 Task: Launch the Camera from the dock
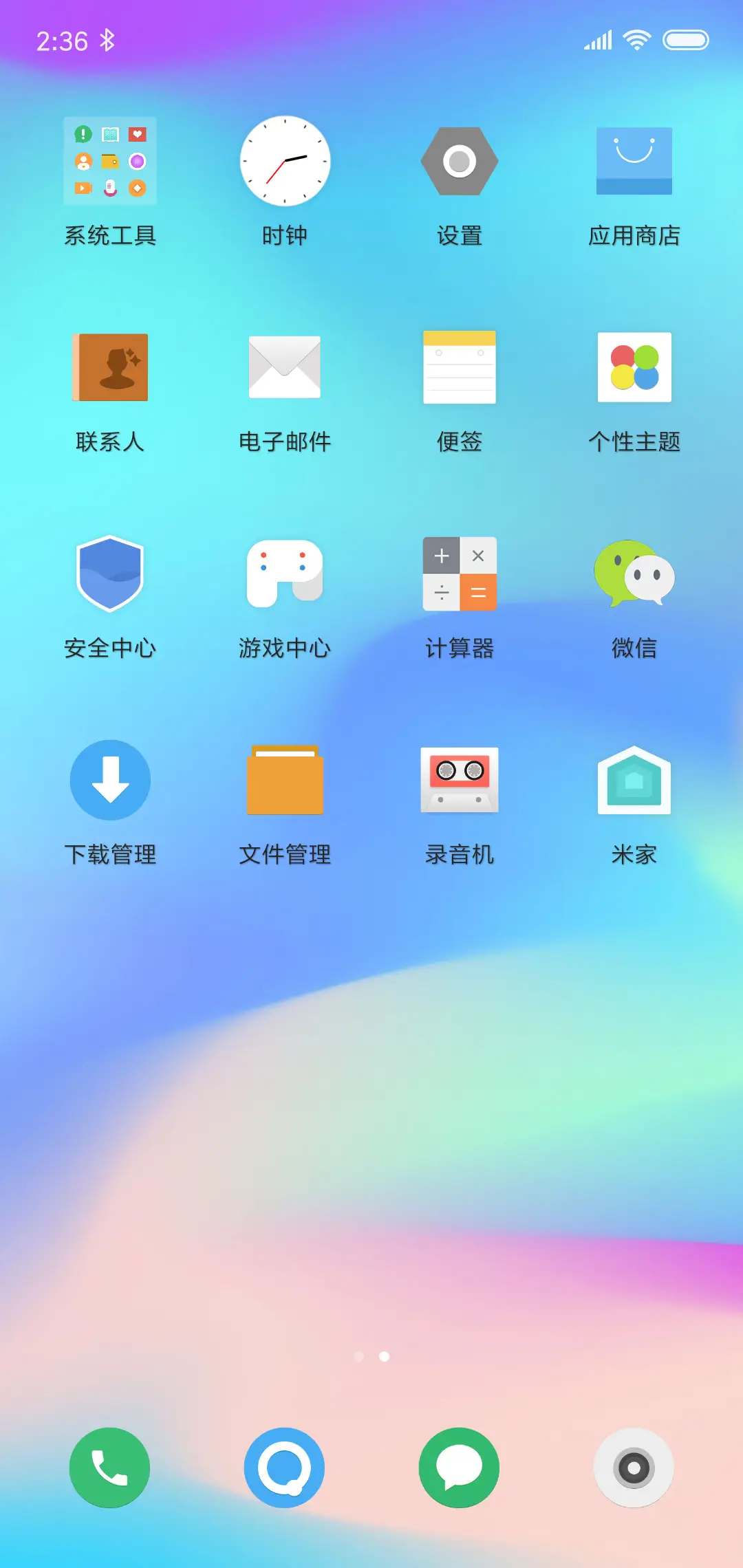pos(634,1467)
